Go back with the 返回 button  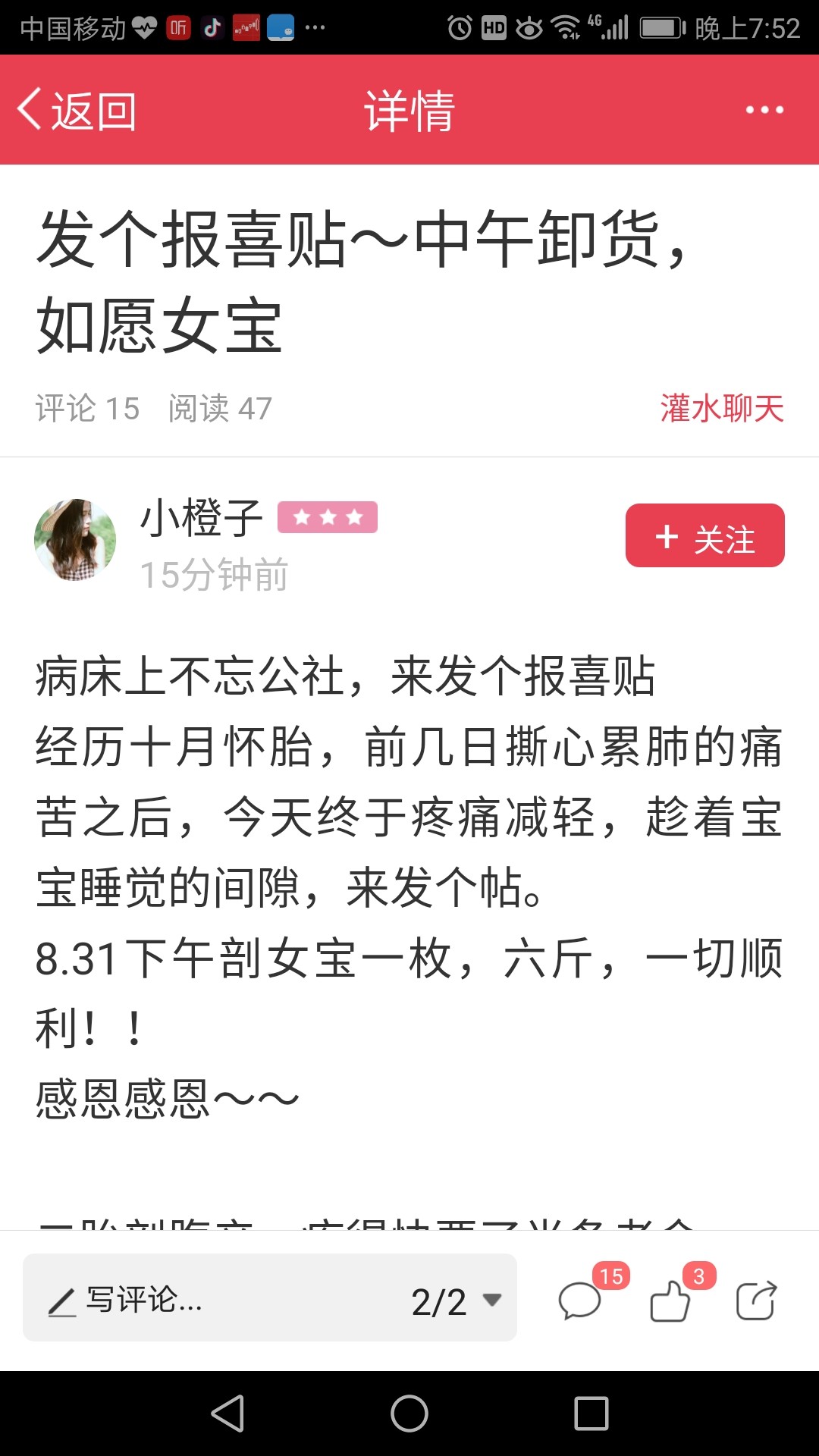point(77,111)
